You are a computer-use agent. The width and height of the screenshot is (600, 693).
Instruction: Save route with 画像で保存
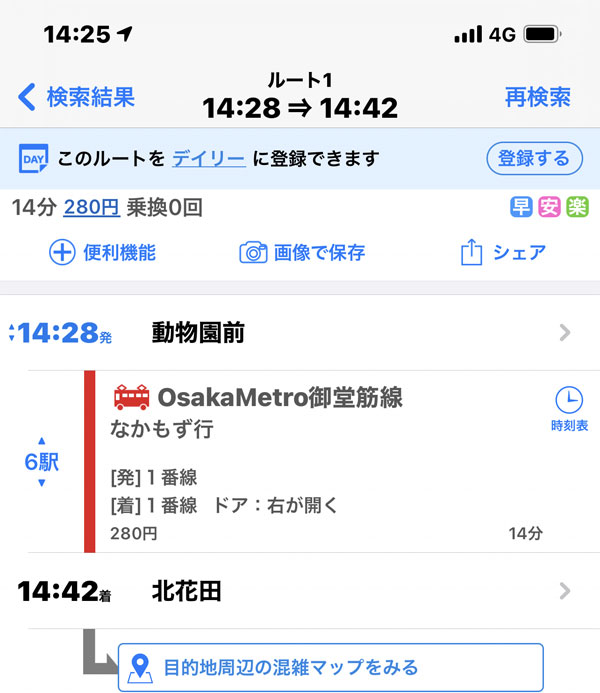pos(302,252)
